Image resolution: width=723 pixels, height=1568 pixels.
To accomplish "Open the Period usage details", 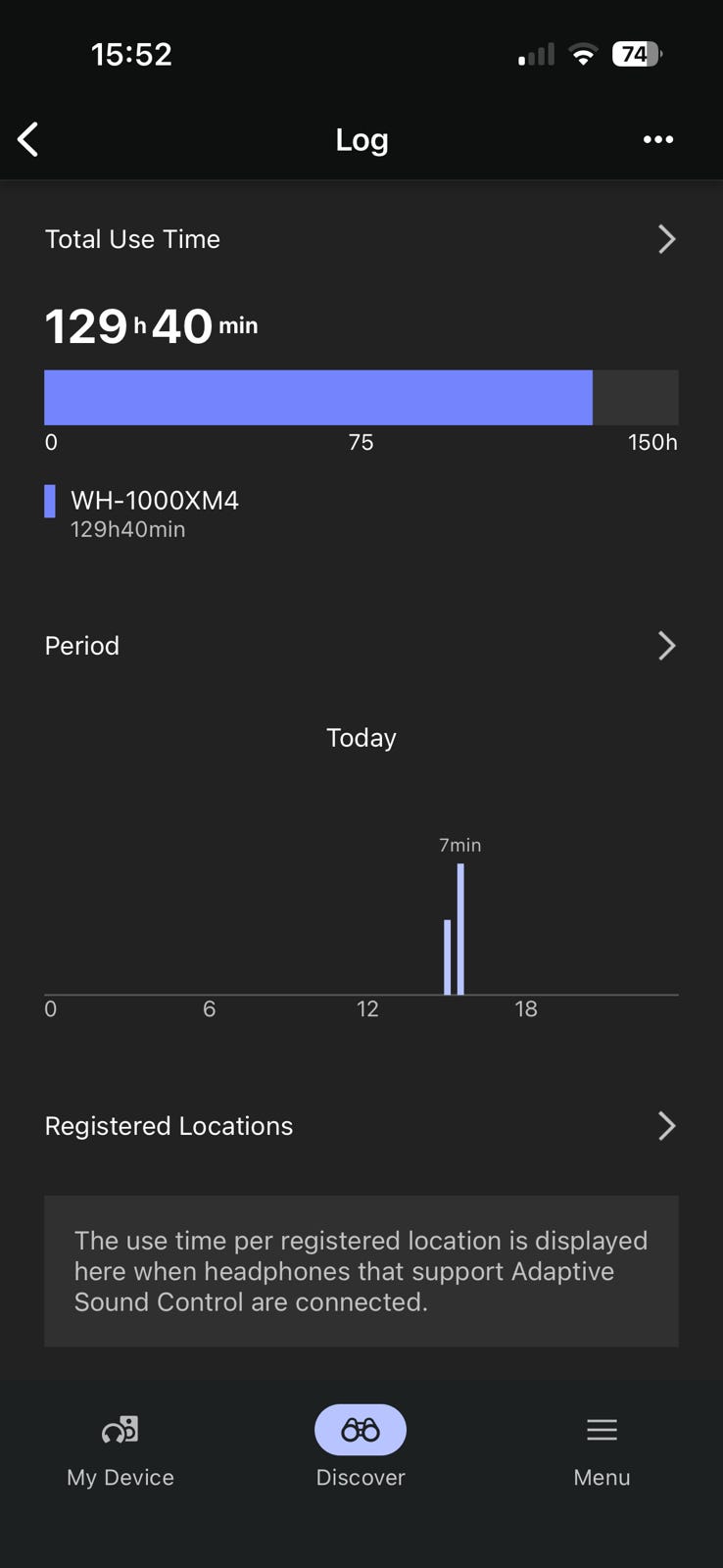I will (x=361, y=646).
